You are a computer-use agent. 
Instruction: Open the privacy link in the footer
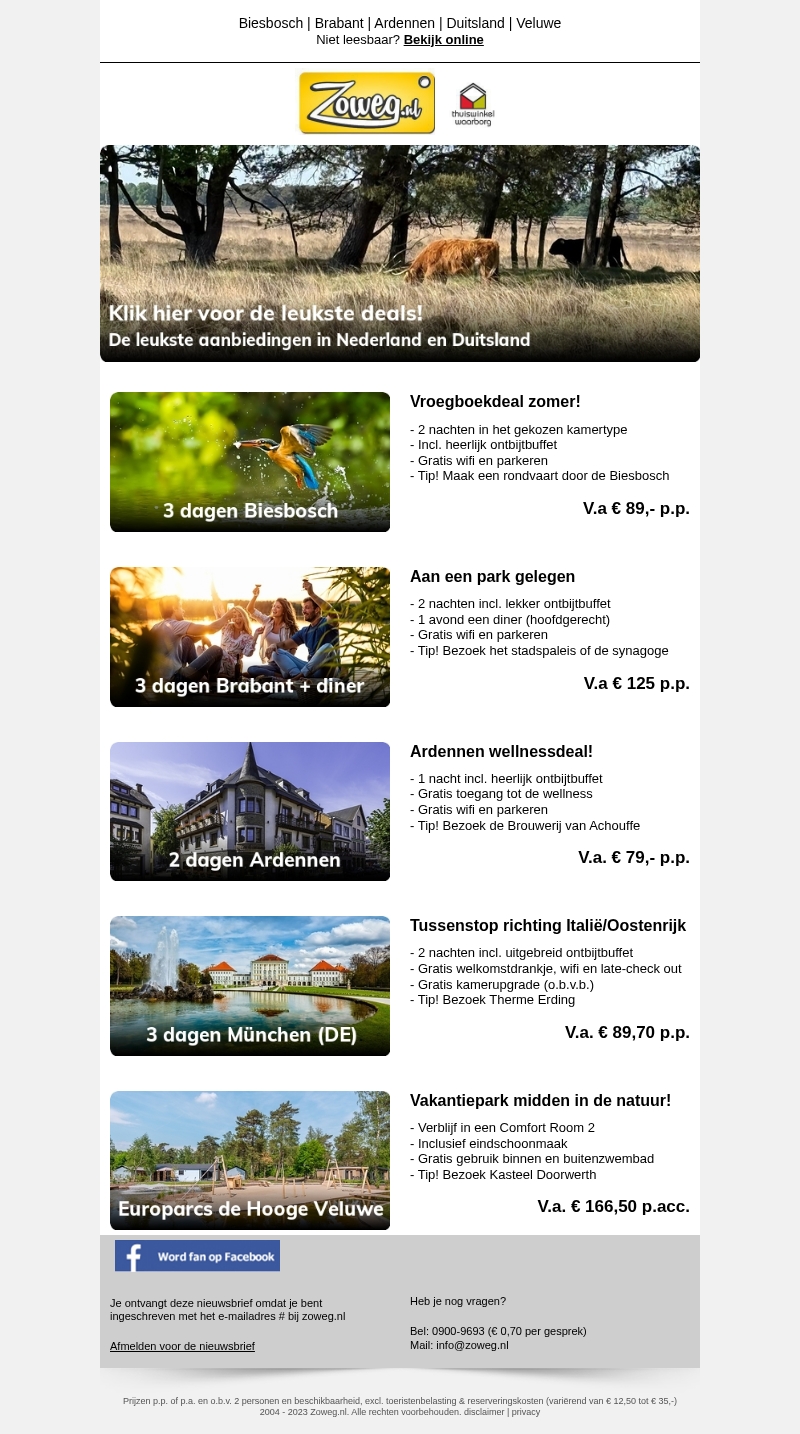(x=526, y=1412)
